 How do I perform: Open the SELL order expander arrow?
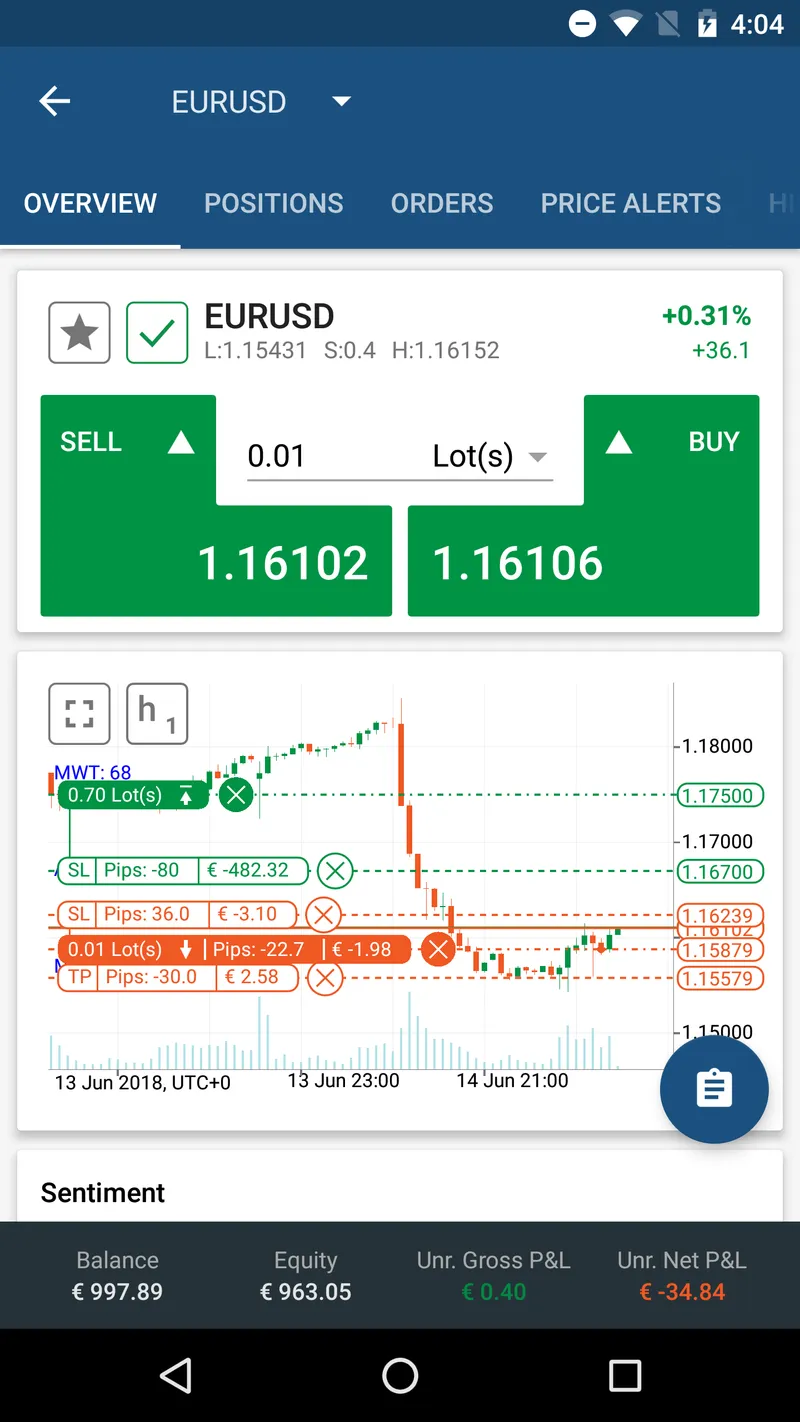(181, 441)
